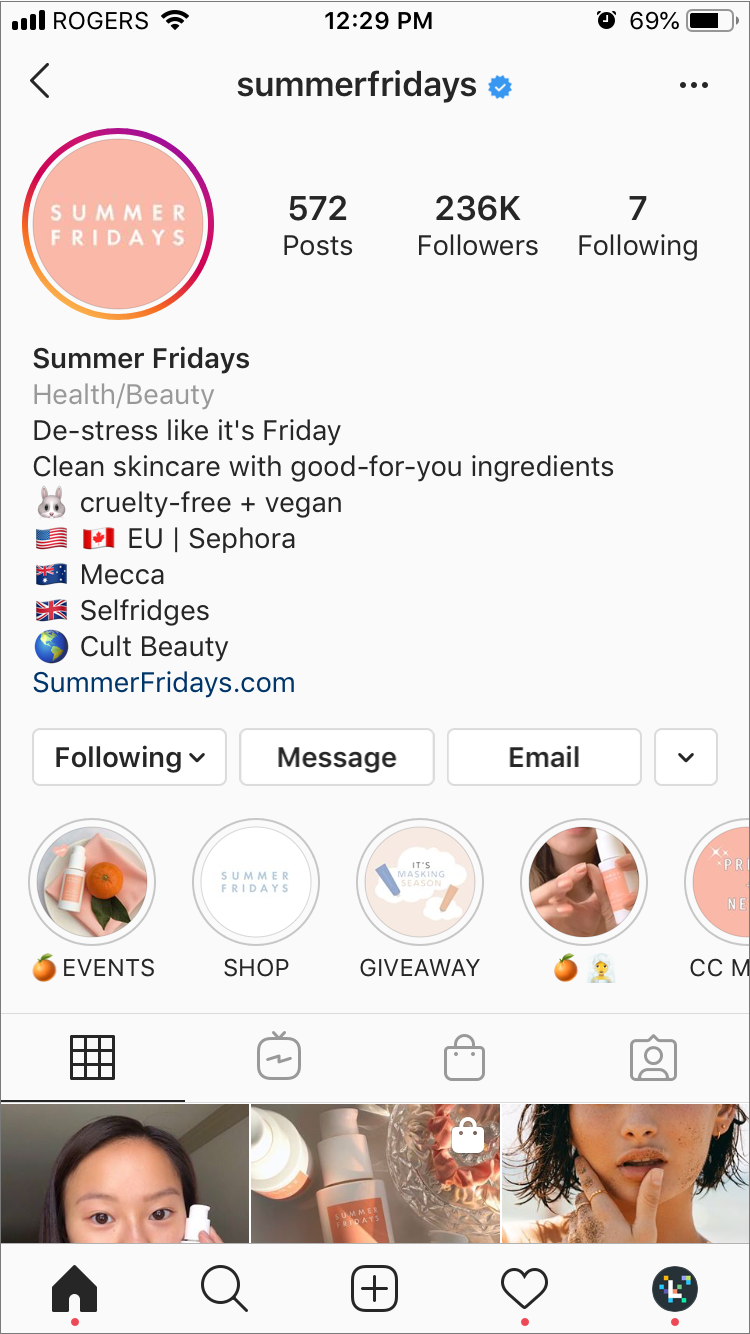
Task: Open the 236K Followers list
Action: tap(478, 226)
